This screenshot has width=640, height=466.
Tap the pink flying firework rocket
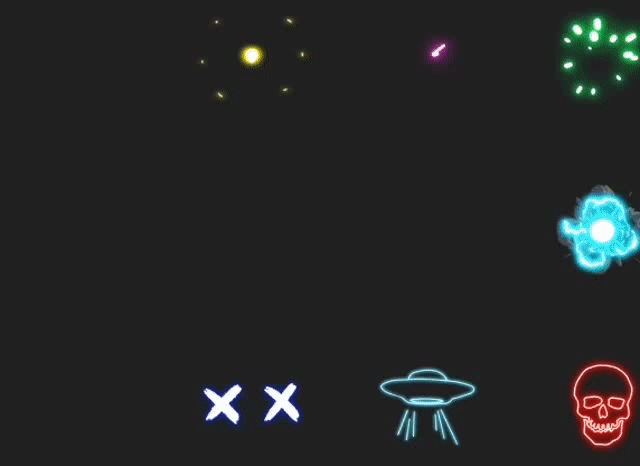[x=438, y=50]
